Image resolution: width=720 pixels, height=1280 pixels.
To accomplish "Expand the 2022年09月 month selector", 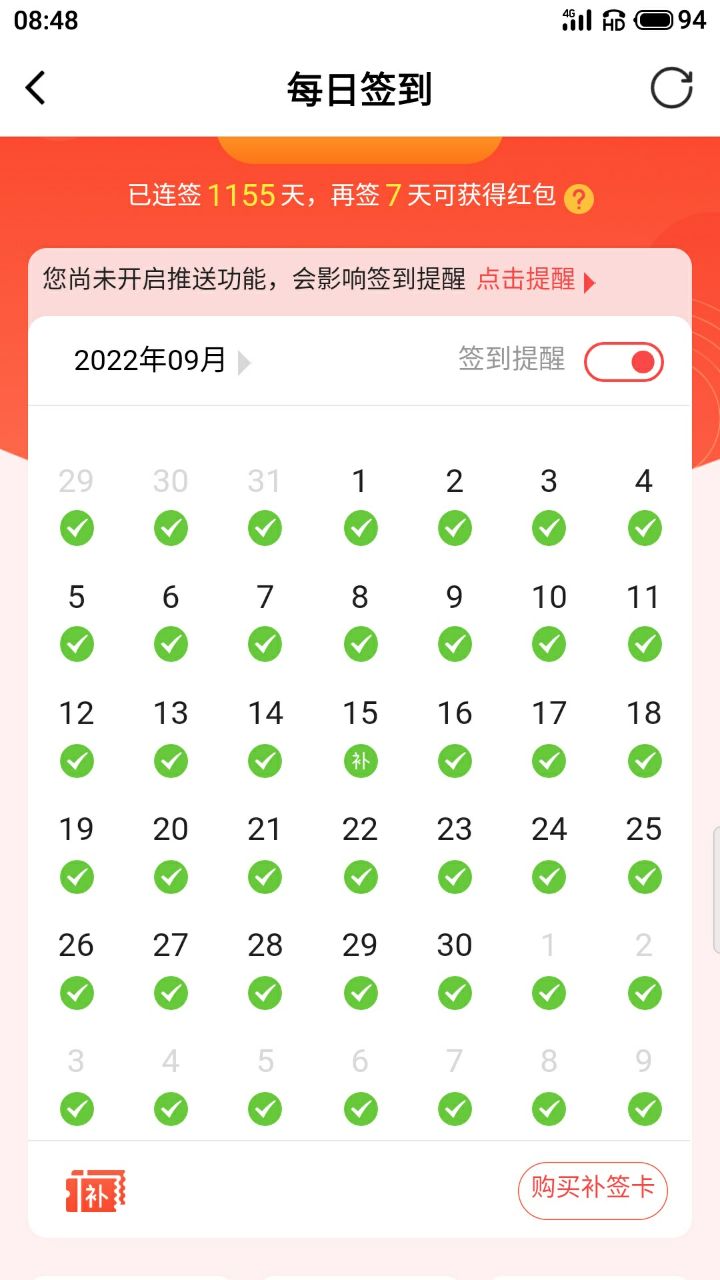I will [163, 361].
